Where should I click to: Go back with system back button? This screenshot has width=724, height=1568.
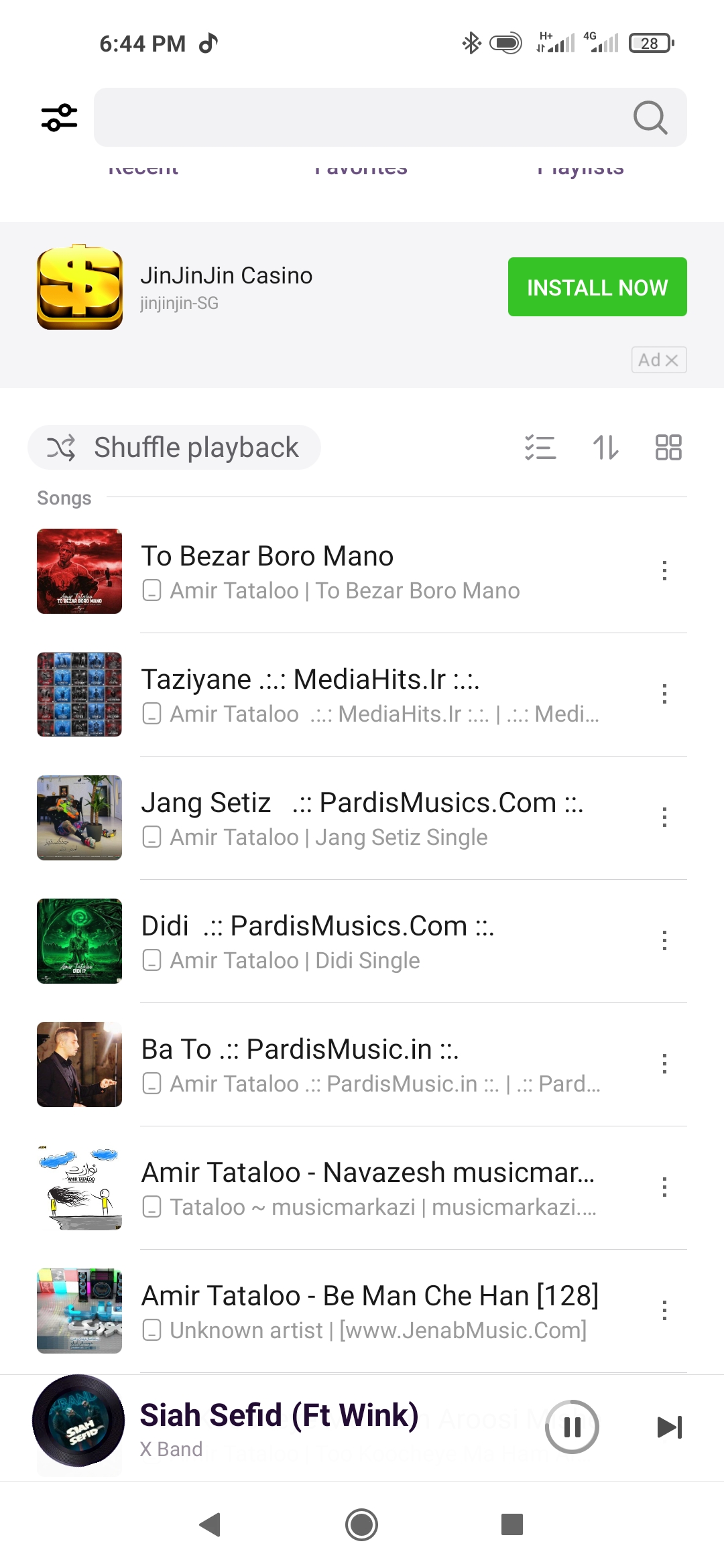[x=210, y=1524]
